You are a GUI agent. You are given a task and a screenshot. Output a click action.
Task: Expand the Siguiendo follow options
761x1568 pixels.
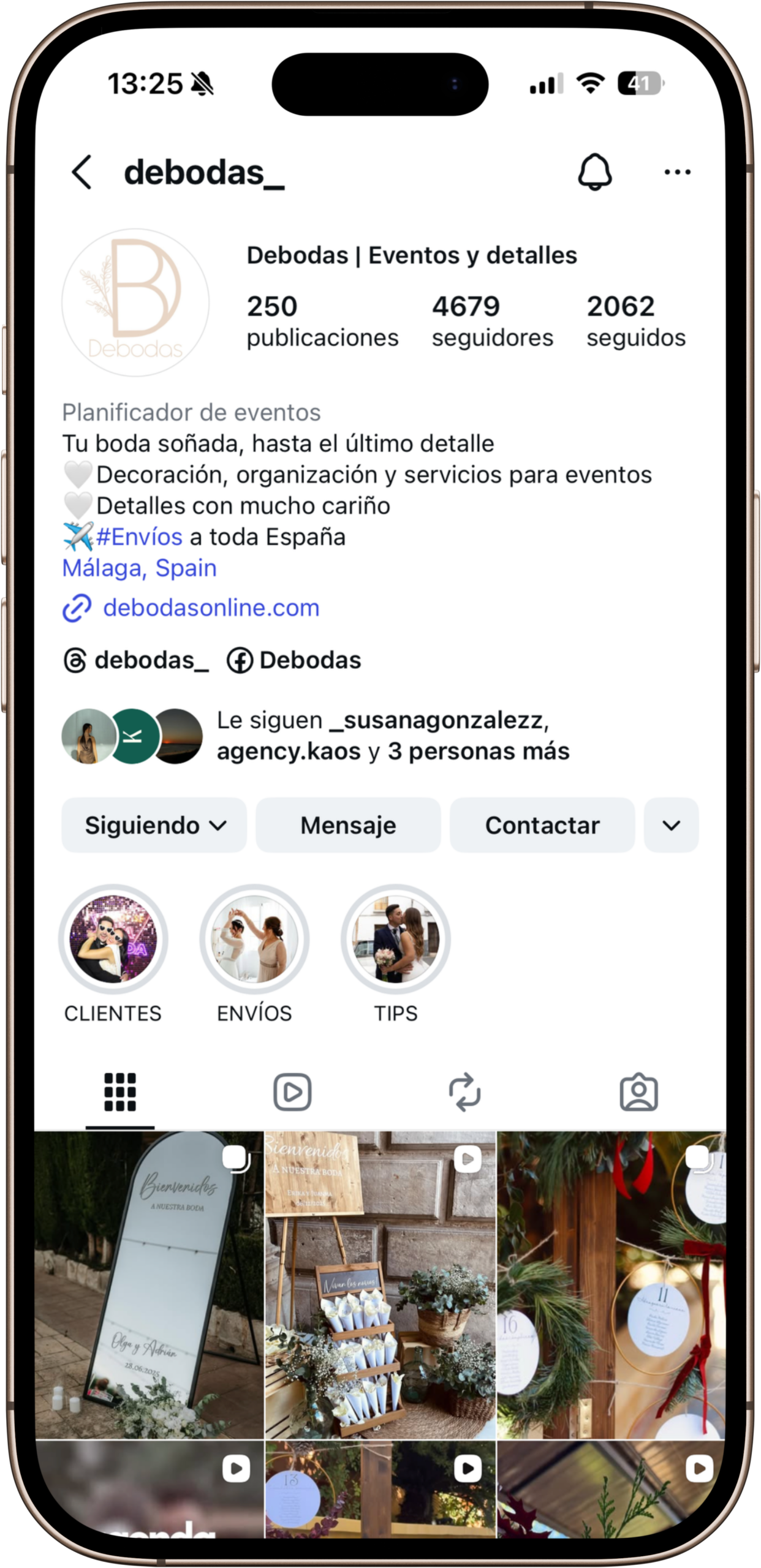pos(154,825)
